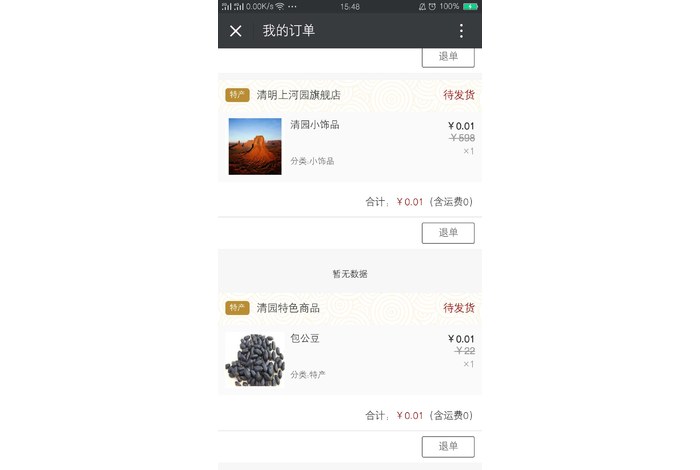The height and width of the screenshot is (470, 700).
Task: Open the three-dot overflow menu
Action: click(461, 31)
